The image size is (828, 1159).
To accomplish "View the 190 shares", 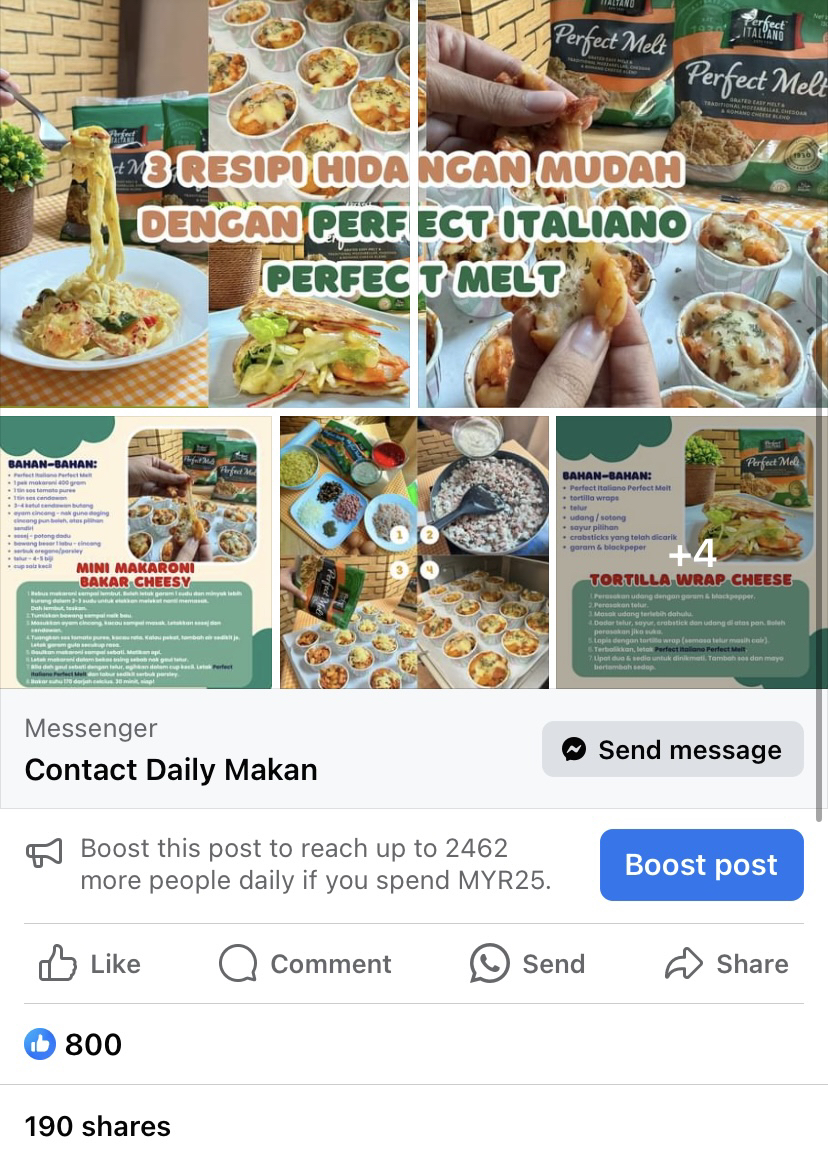I will coord(98,1126).
